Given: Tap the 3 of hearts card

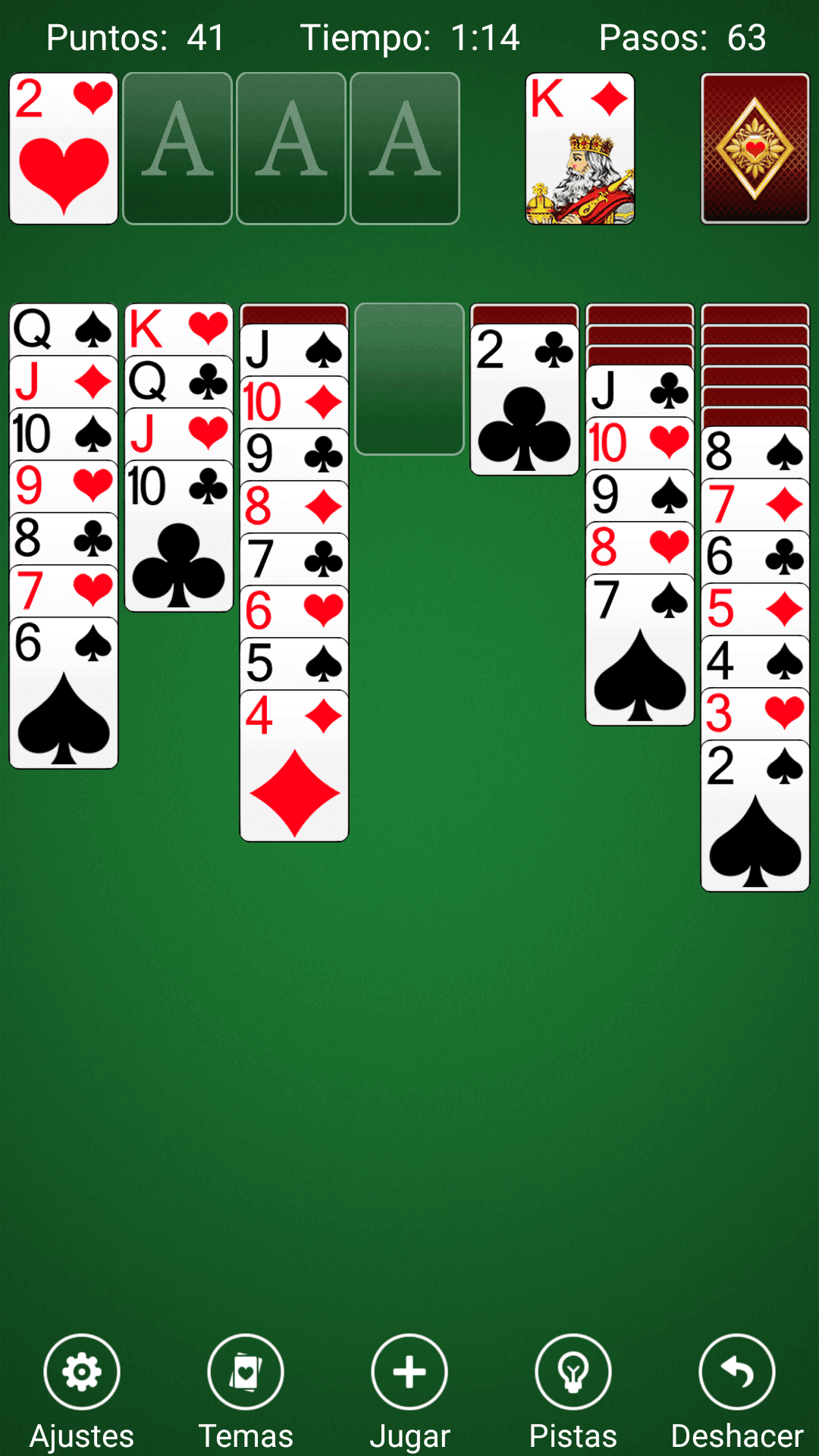Looking at the screenshot, I should pyautogui.click(x=755, y=714).
